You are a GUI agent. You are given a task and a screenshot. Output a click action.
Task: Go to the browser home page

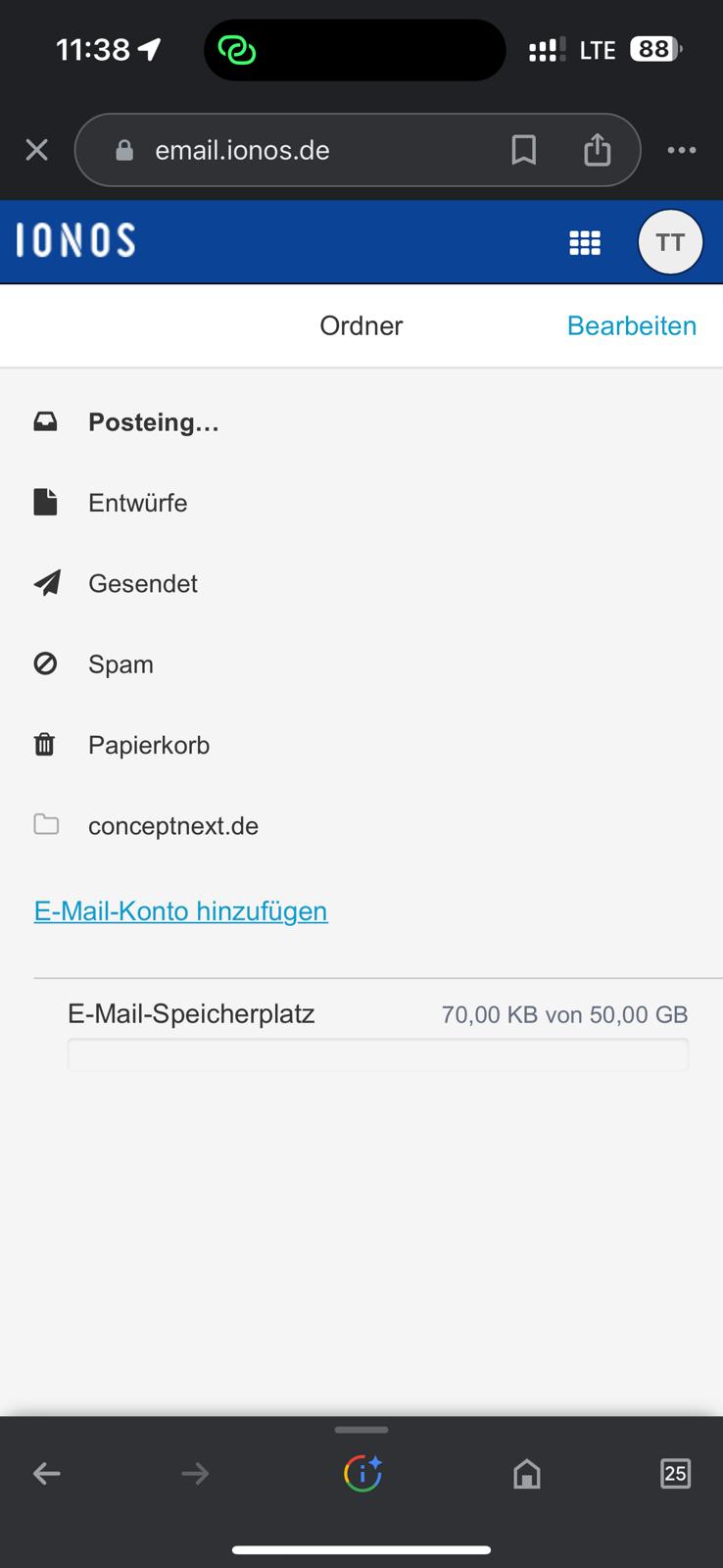tap(527, 1473)
